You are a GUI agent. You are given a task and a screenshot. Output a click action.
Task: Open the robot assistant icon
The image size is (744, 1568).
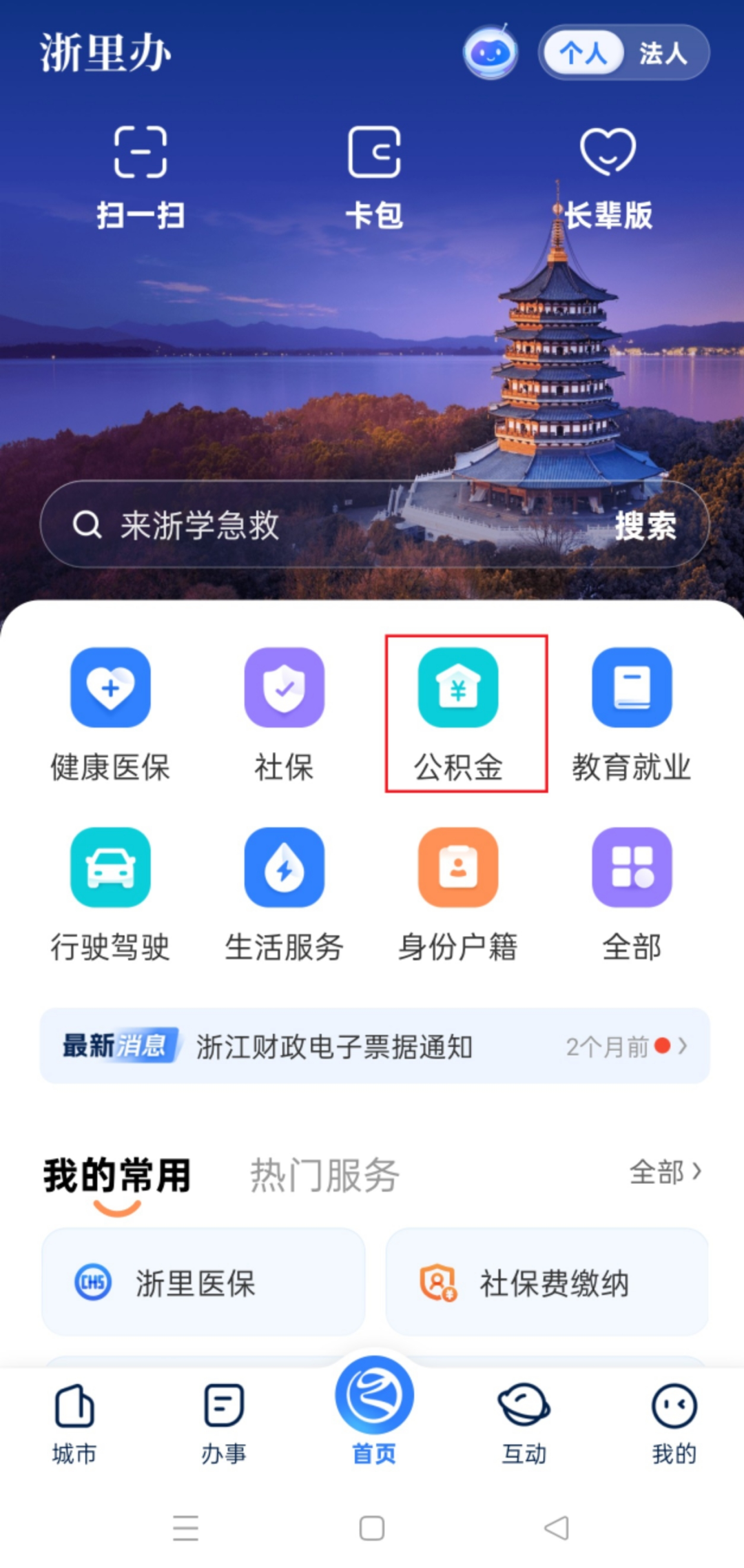pyautogui.click(x=490, y=52)
